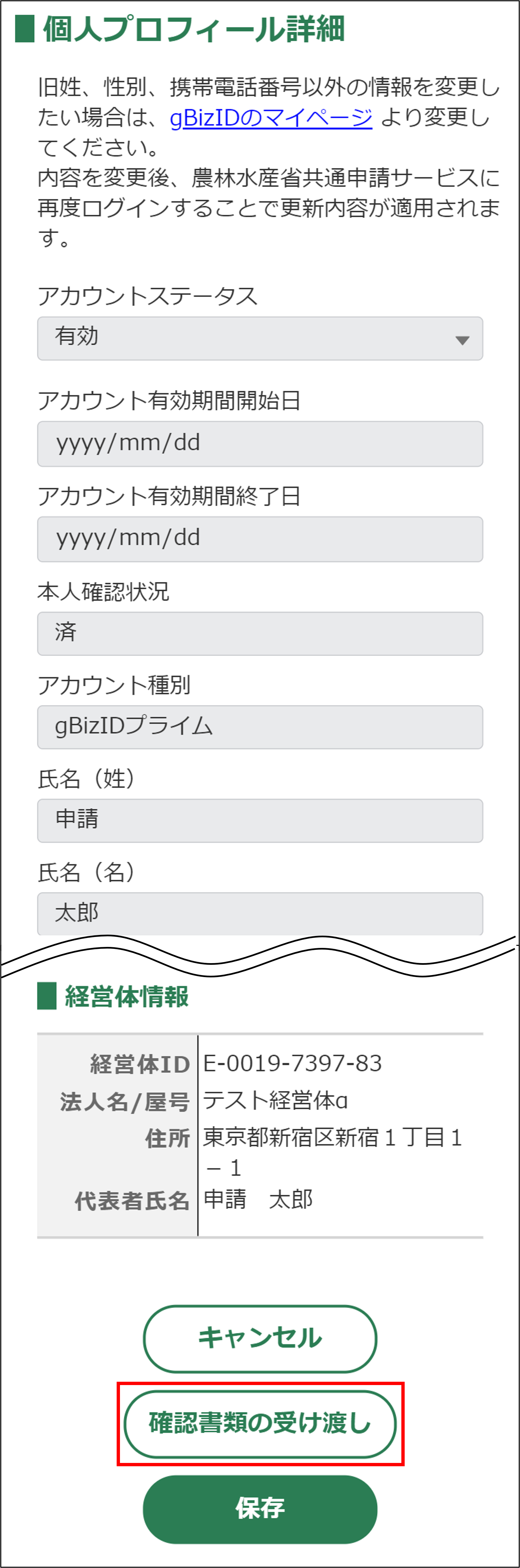The height and width of the screenshot is (1568, 520).
Task: Open 確認書類の受け渡し
Action: (x=260, y=1424)
